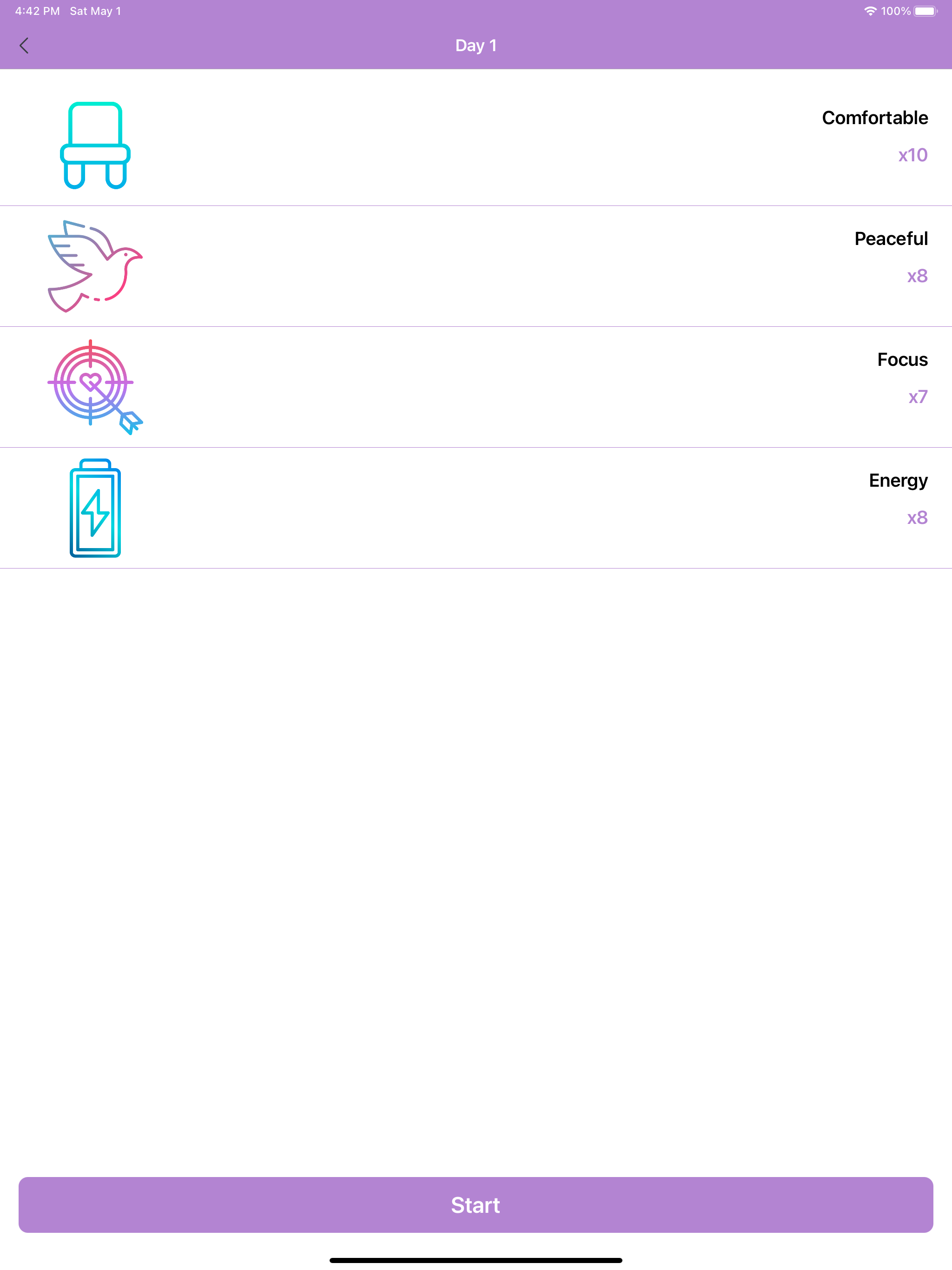Select the chair icon for Comfortable
The height and width of the screenshot is (1270, 952).
[x=95, y=144]
